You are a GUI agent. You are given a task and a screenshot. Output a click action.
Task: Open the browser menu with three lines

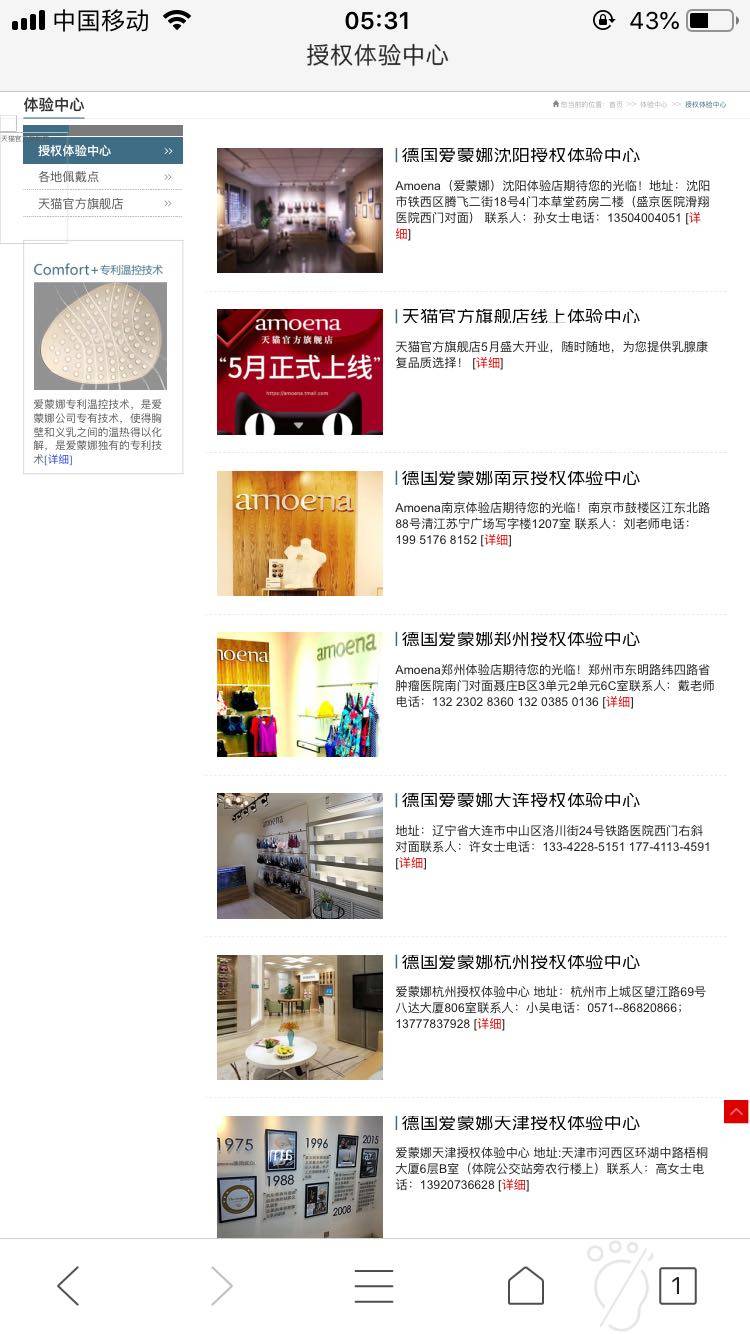(374, 1286)
